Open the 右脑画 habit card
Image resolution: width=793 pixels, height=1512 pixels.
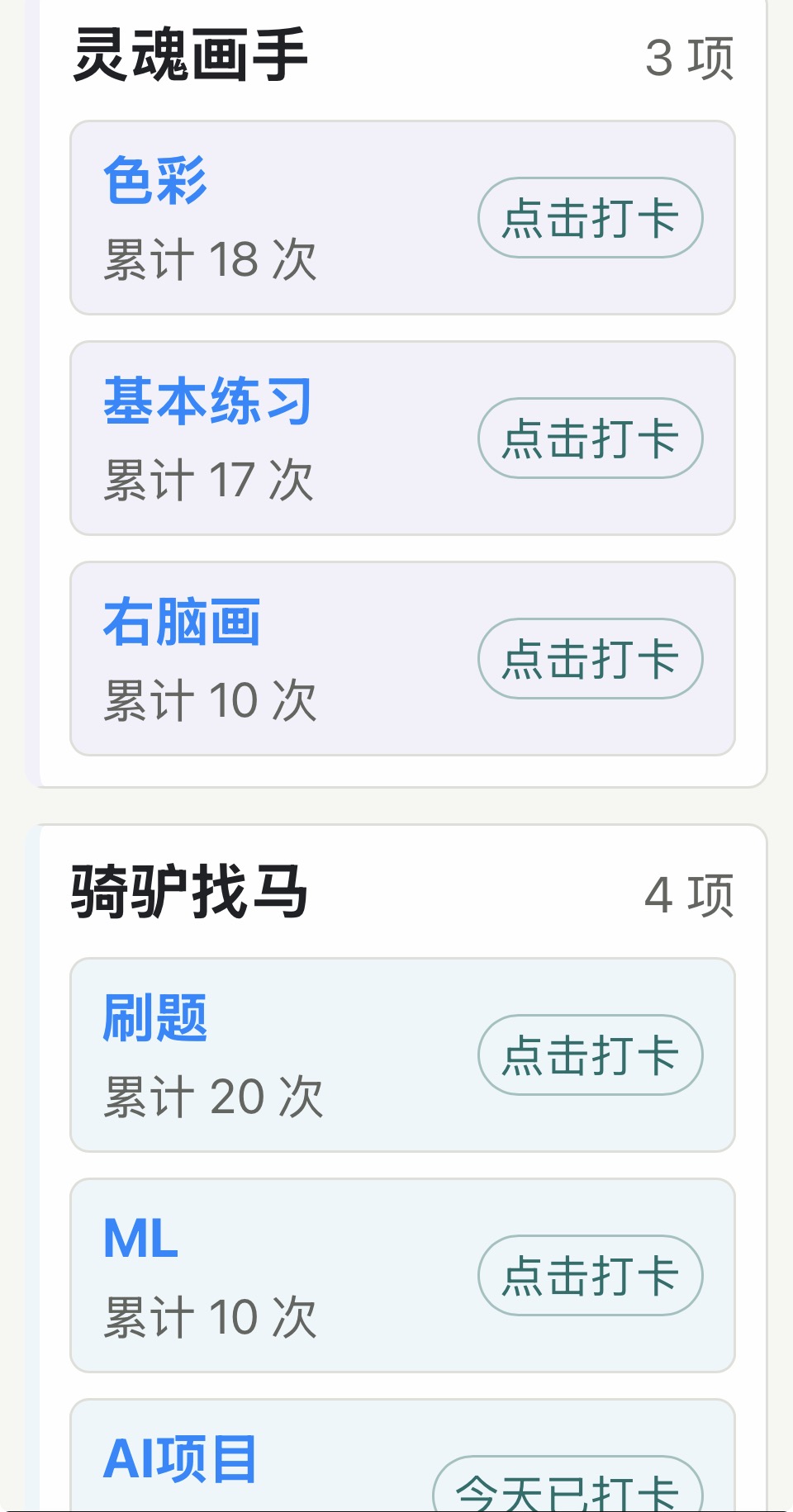402,659
